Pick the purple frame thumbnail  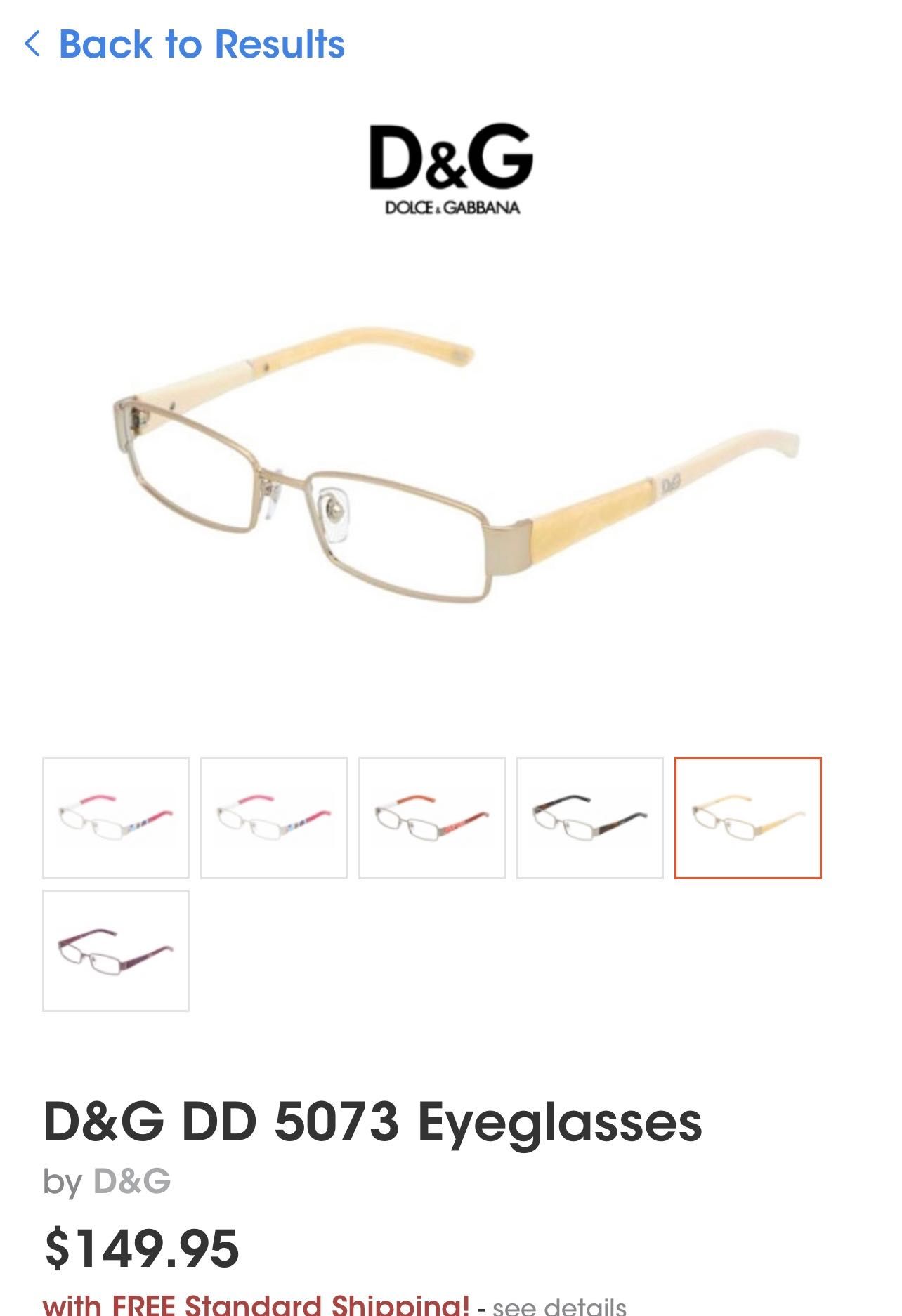[x=116, y=950]
